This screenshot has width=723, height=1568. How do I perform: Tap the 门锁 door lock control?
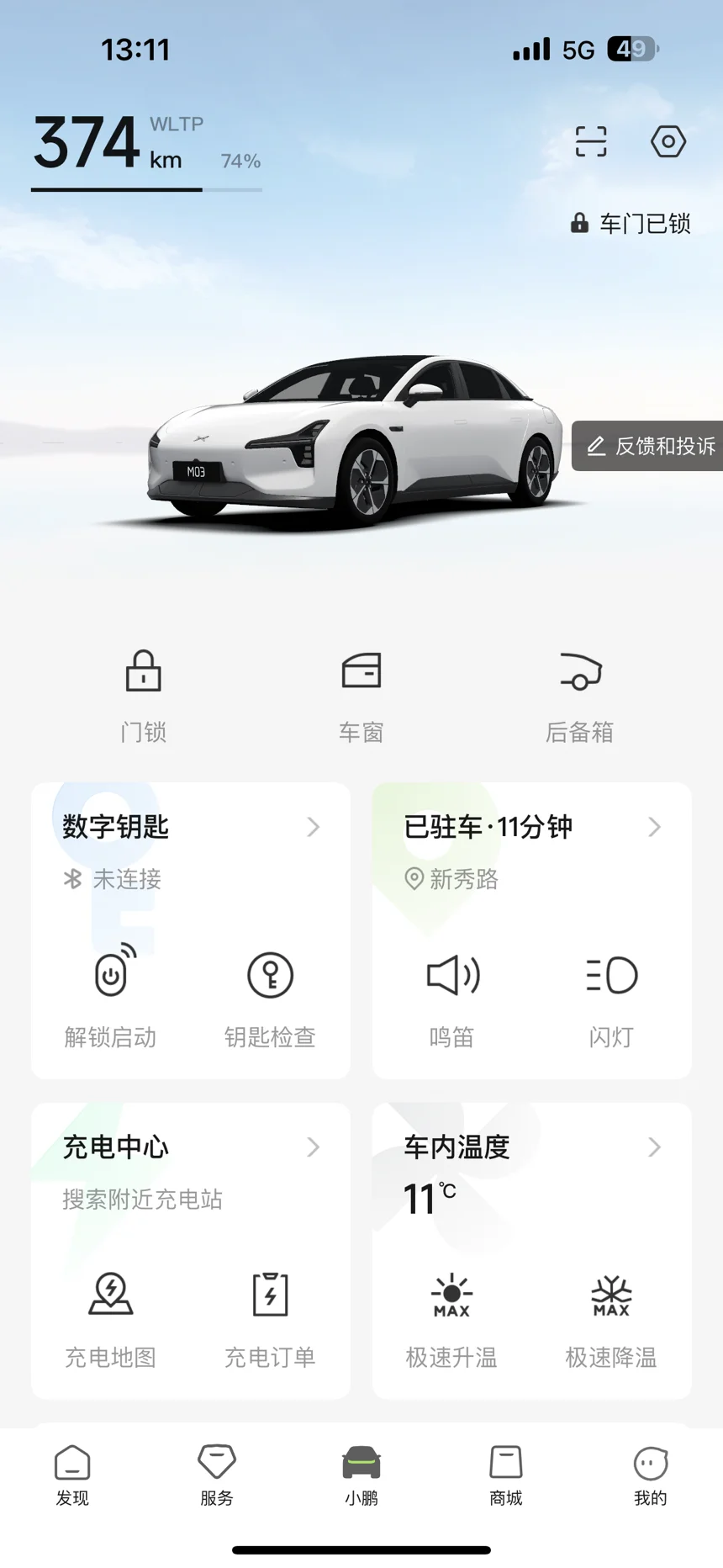click(144, 693)
